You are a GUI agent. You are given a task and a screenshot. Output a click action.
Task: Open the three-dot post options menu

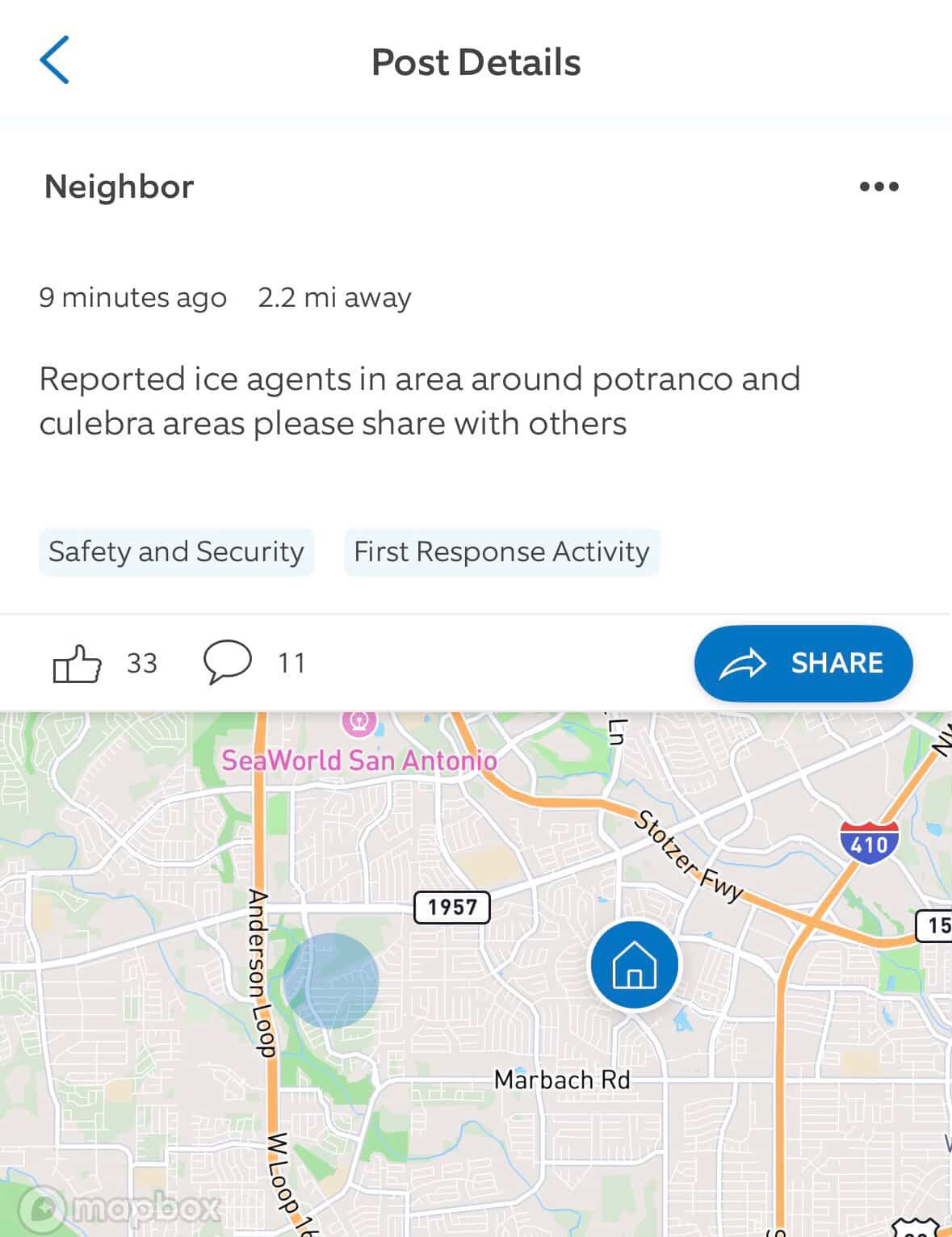[879, 187]
